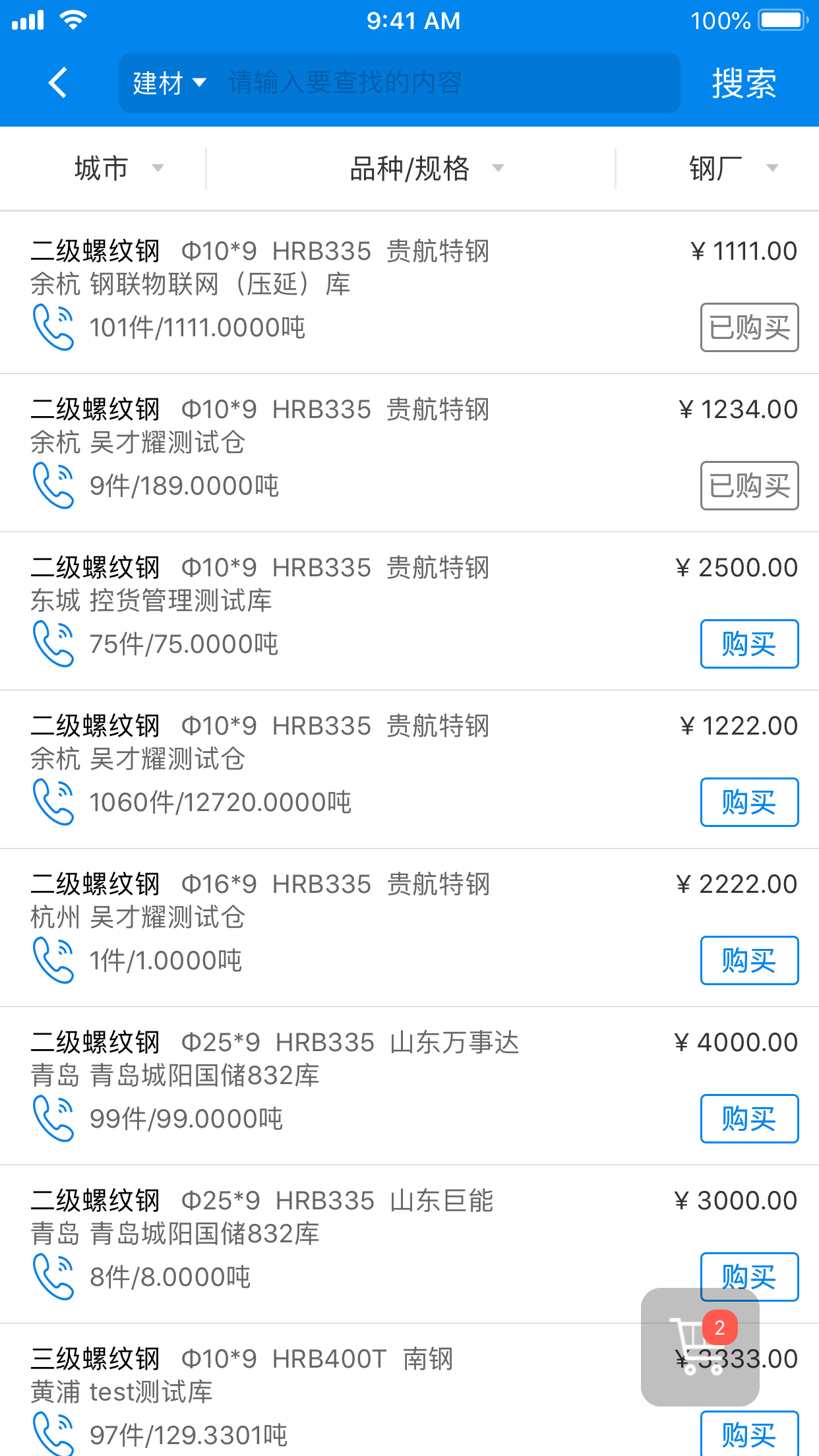Purchase the Φ16*9 ¥2222.00 listing

[x=749, y=960]
